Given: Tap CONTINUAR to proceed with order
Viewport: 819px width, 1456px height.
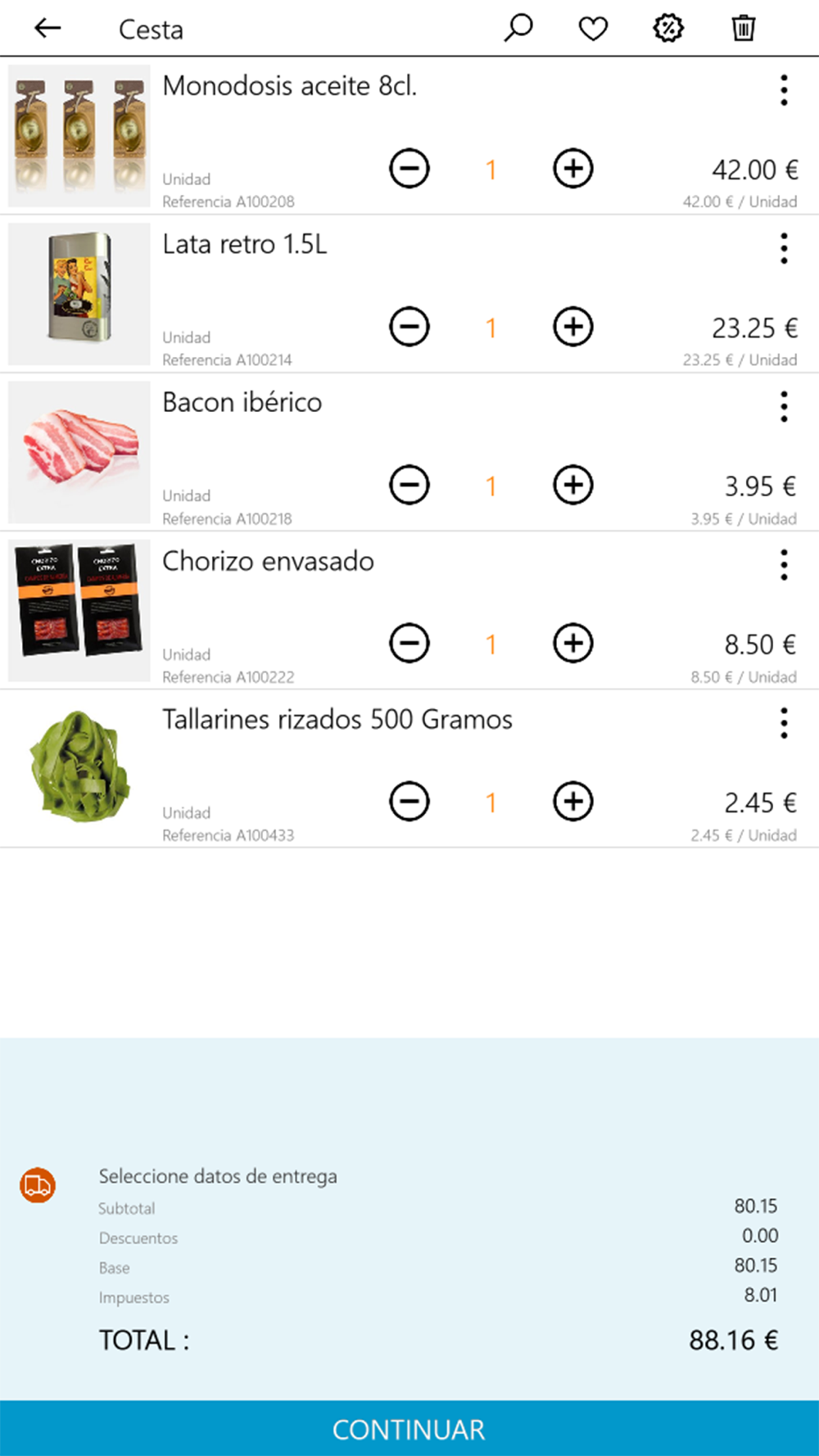Looking at the screenshot, I should 409,1429.
